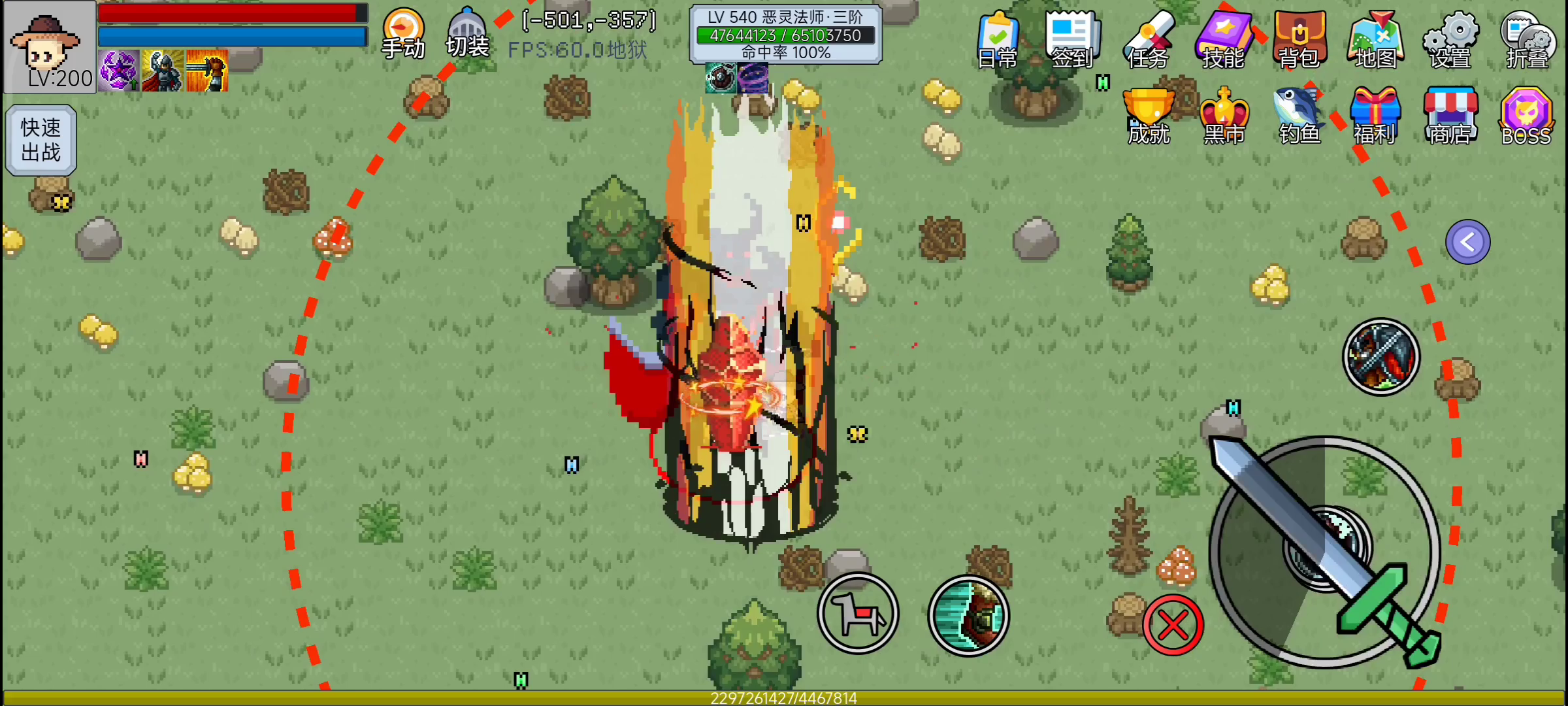Summon the mount with horse button
Image resolution: width=1568 pixels, height=706 pixels.
click(858, 614)
